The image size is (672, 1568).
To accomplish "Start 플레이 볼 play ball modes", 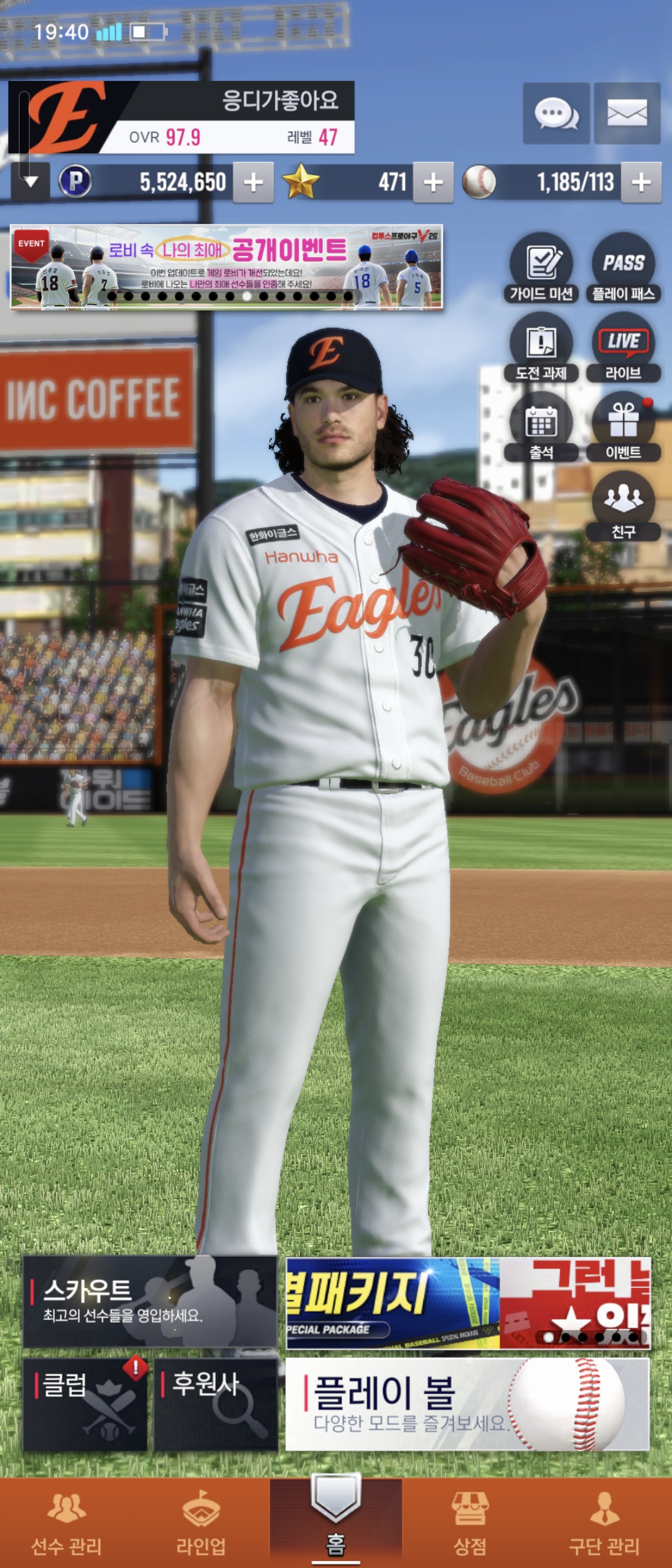I will tap(467, 1404).
